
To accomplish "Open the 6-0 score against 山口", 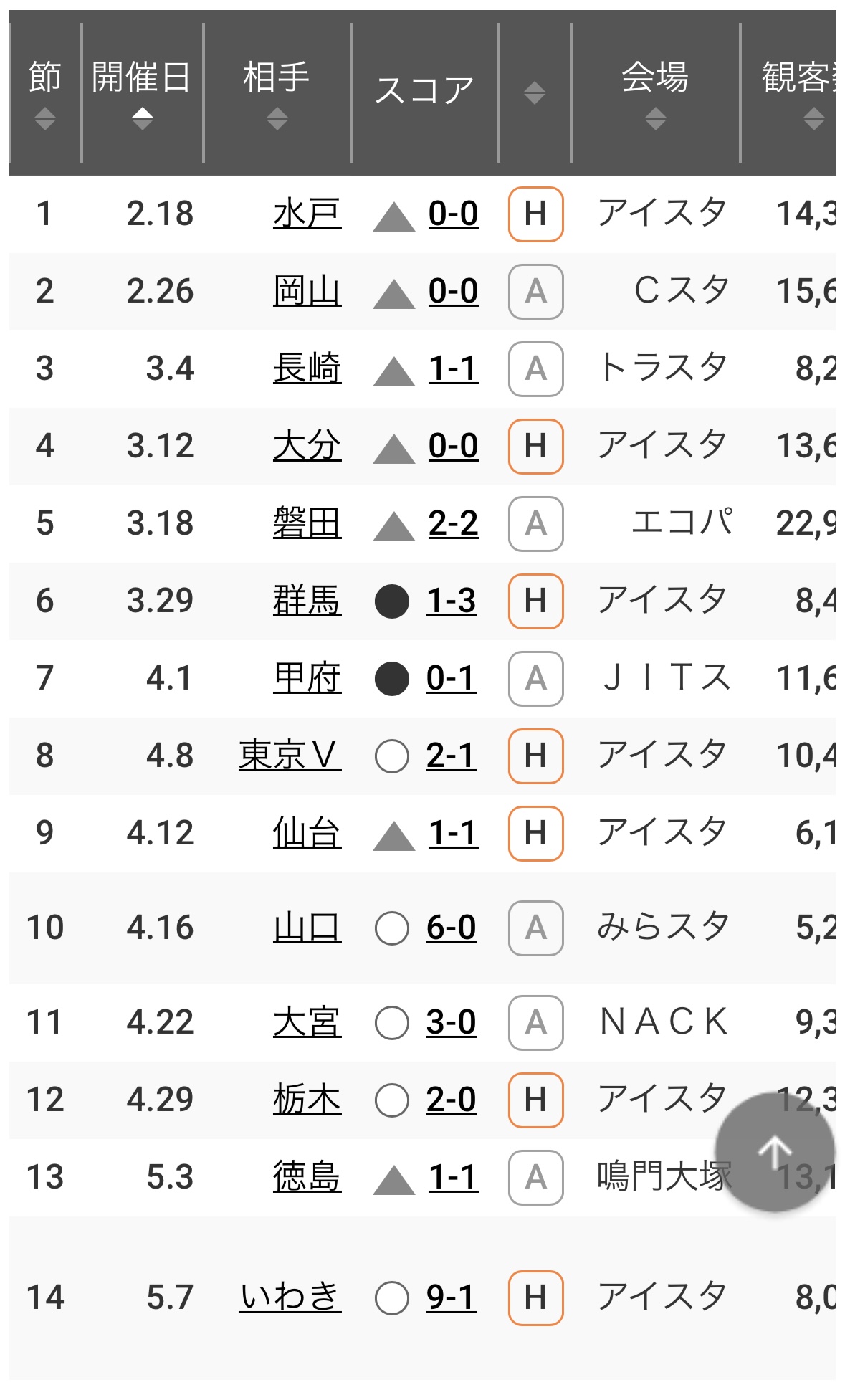I will pyautogui.click(x=451, y=928).
